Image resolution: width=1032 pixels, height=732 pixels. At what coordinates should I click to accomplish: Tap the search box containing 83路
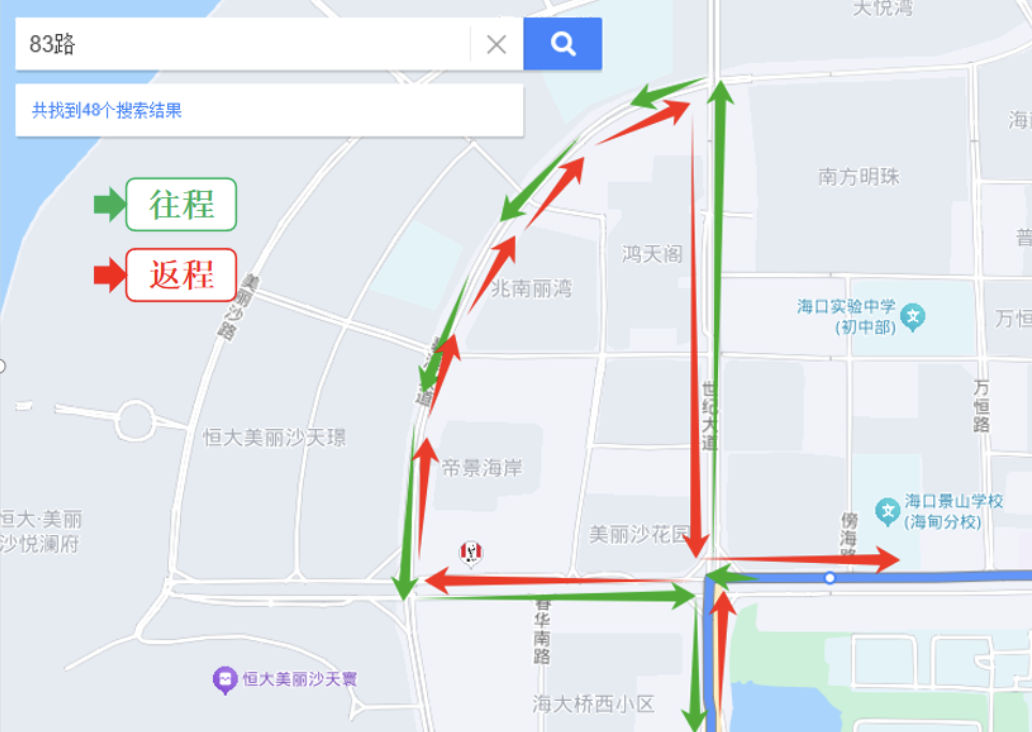[240, 44]
